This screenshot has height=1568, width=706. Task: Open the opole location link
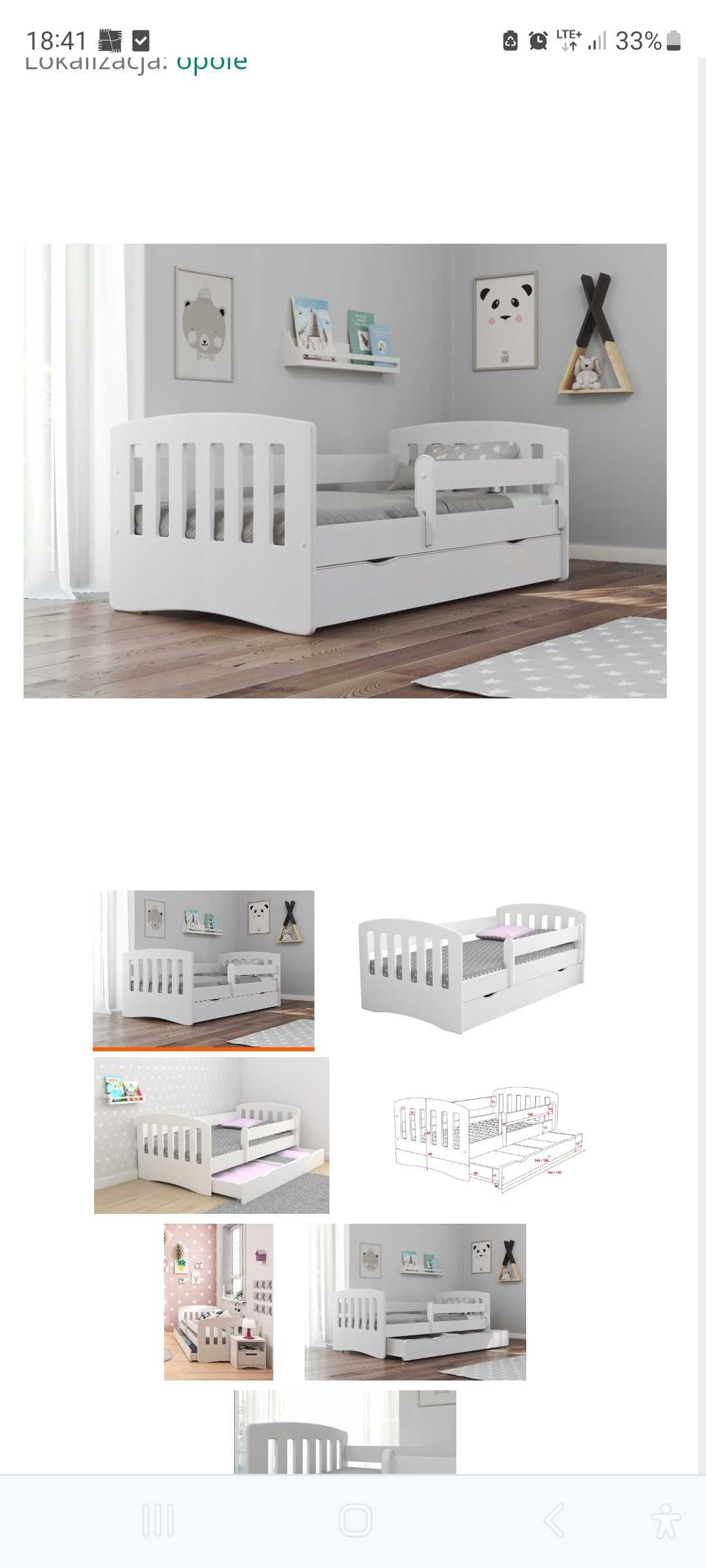point(212,63)
